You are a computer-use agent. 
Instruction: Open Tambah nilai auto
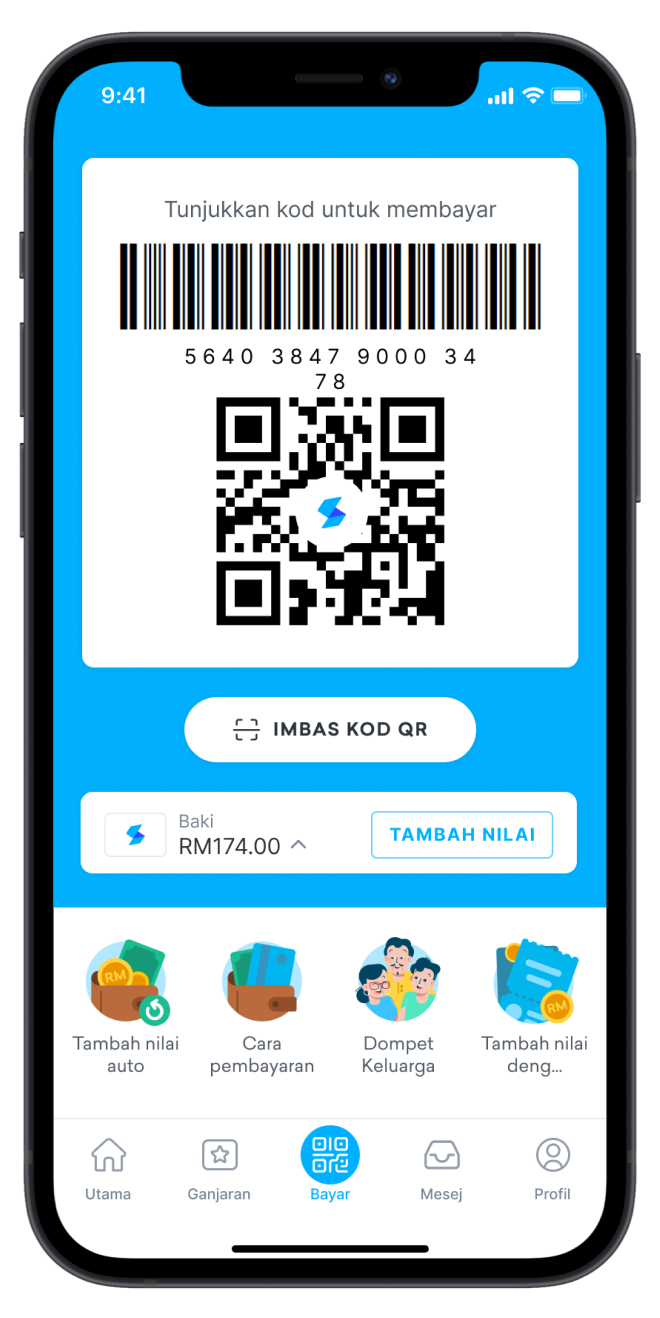click(126, 1005)
